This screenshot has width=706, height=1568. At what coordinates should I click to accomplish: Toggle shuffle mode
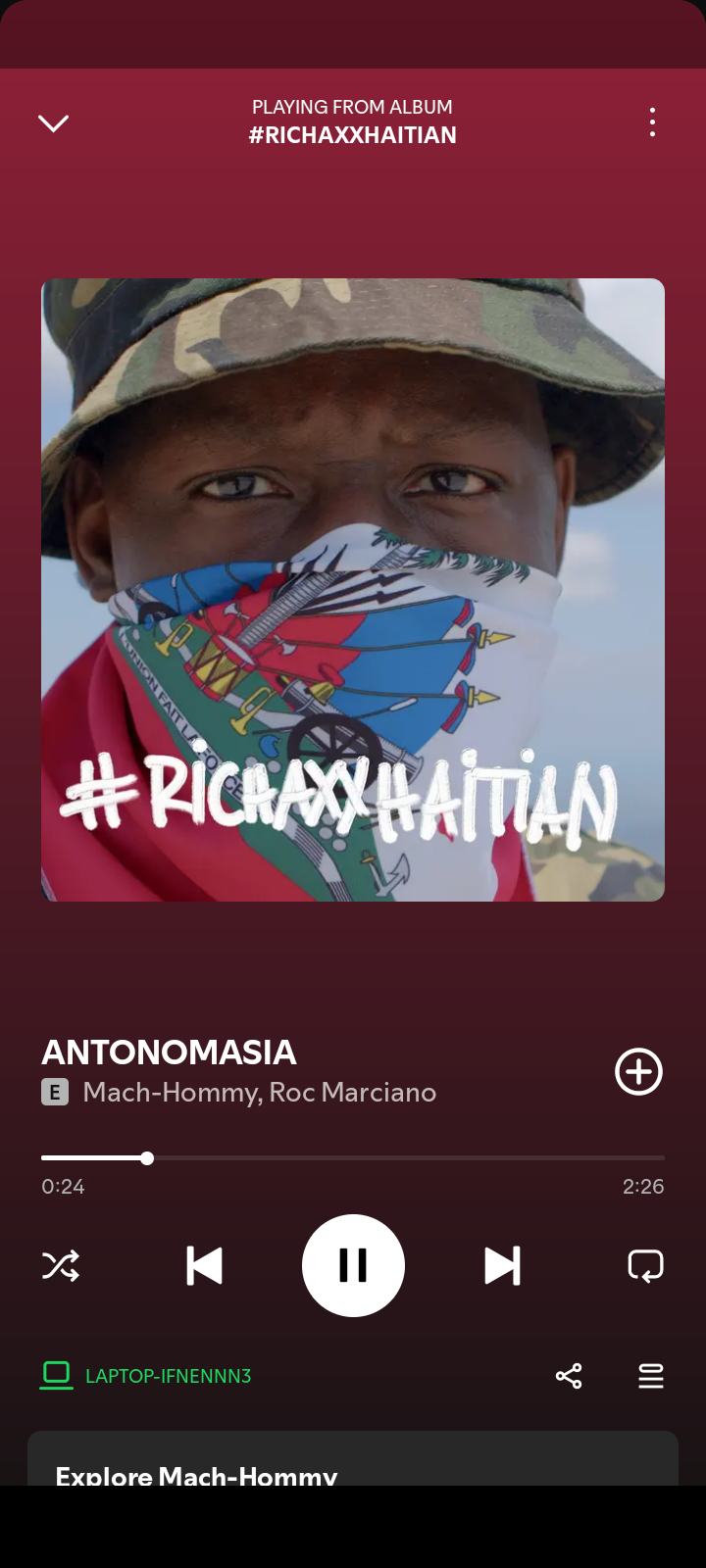(61, 1265)
